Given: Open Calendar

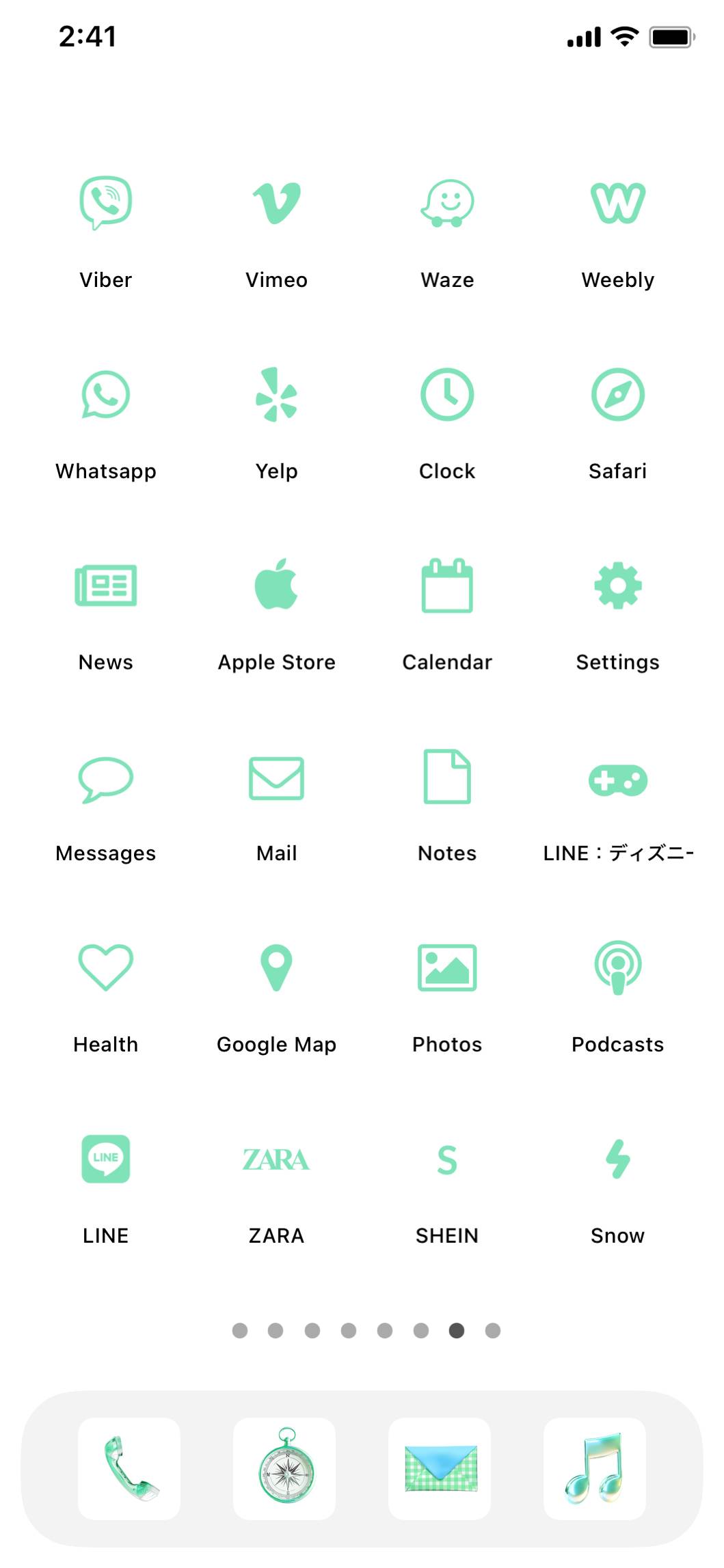Looking at the screenshot, I should (x=447, y=586).
